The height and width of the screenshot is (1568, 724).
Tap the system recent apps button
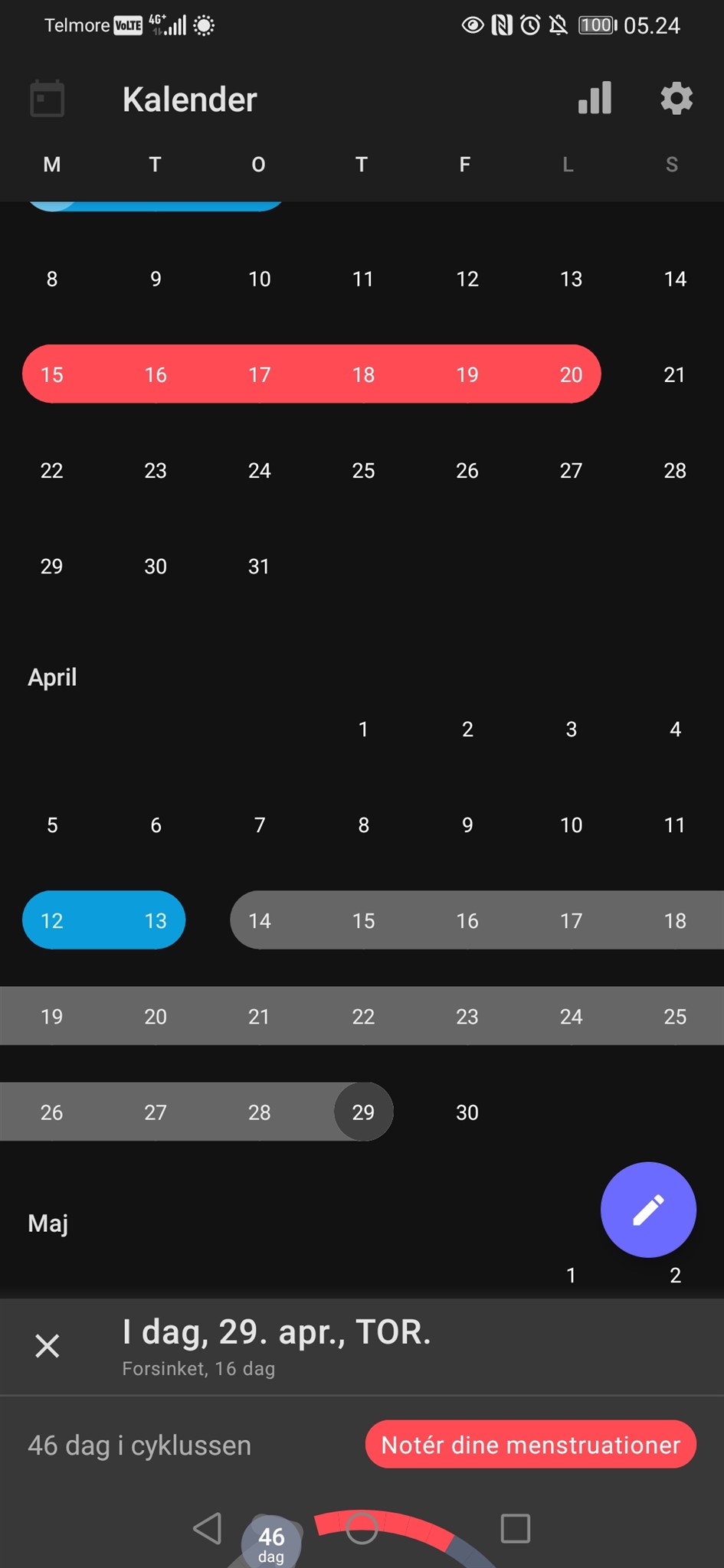(x=515, y=1528)
